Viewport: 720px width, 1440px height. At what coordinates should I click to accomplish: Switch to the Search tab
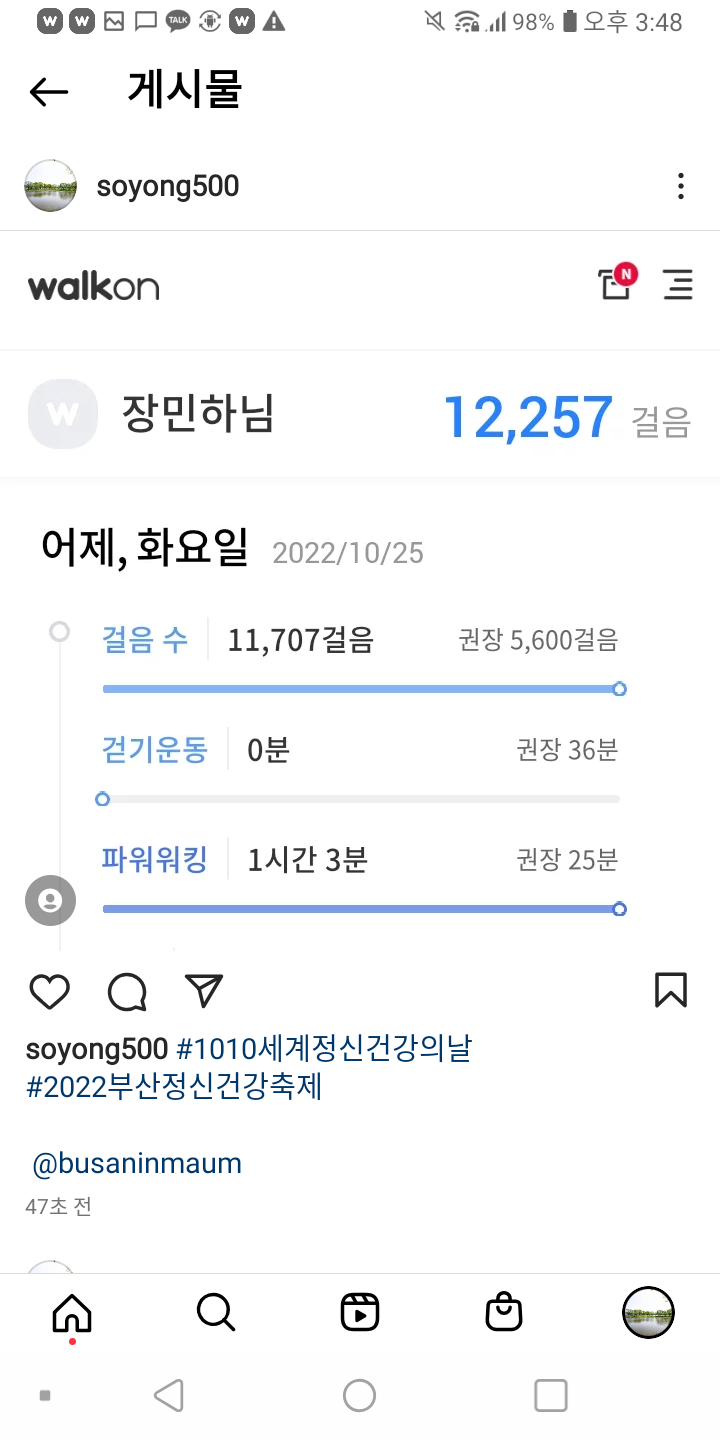tap(215, 1312)
